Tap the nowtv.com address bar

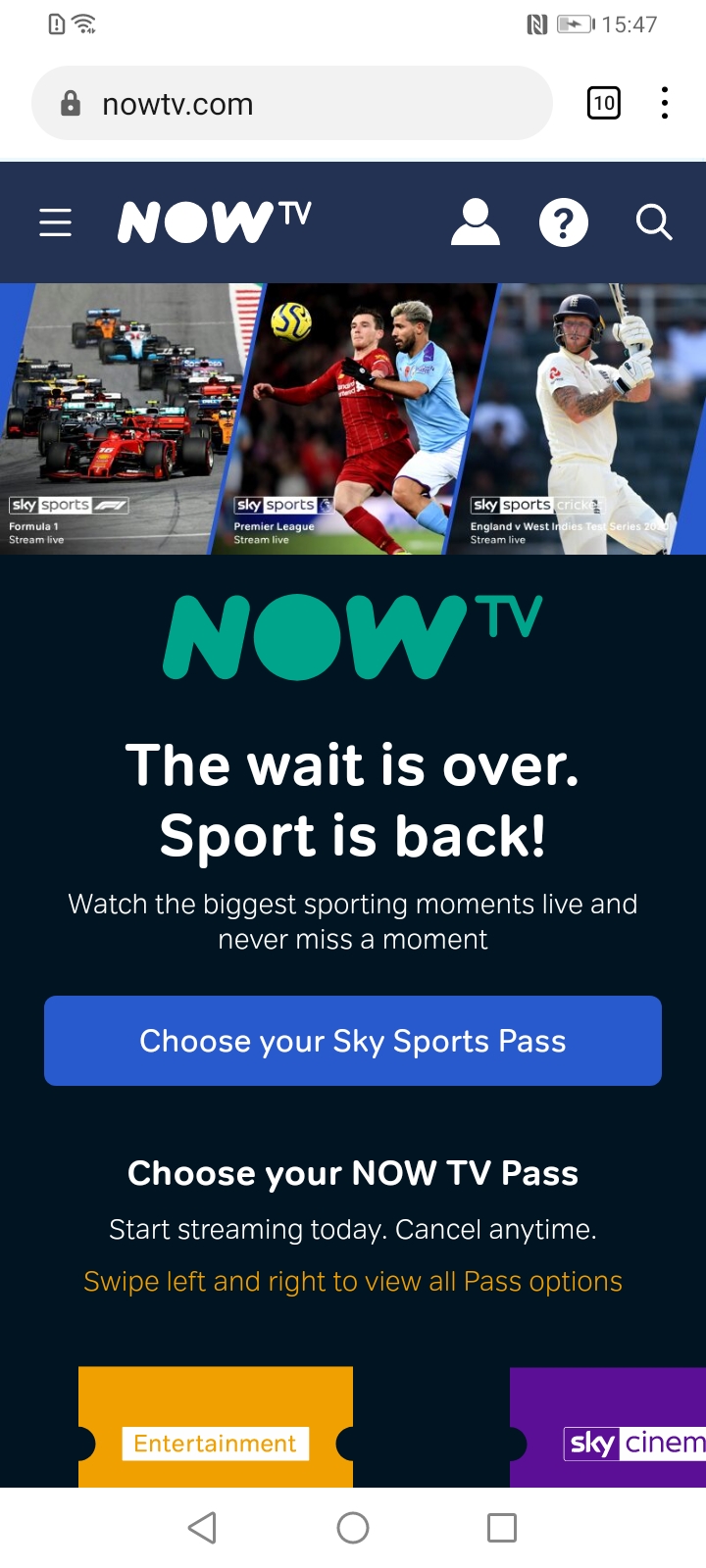click(x=292, y=104)
